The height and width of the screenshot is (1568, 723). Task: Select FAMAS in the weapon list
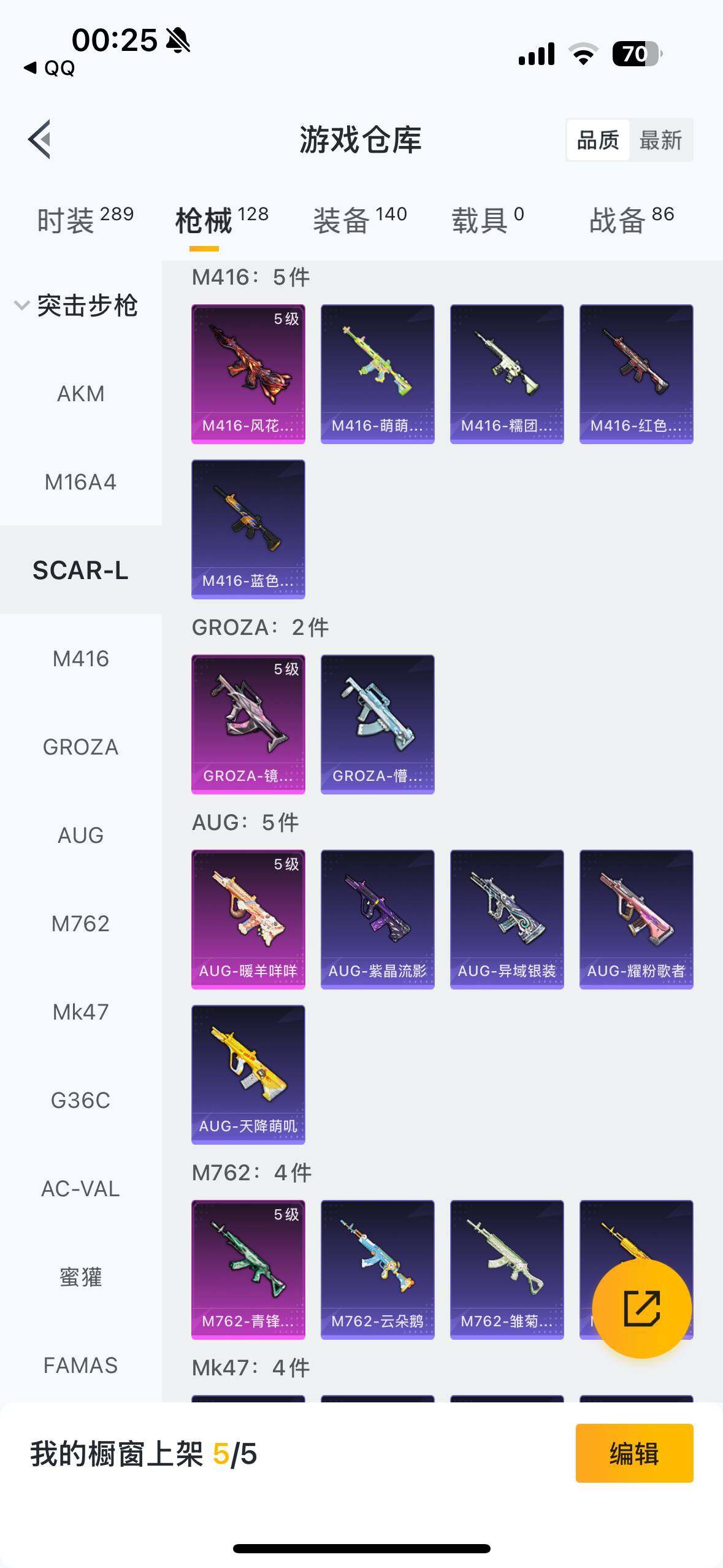pyautogui.click(x=80, y=1365)
